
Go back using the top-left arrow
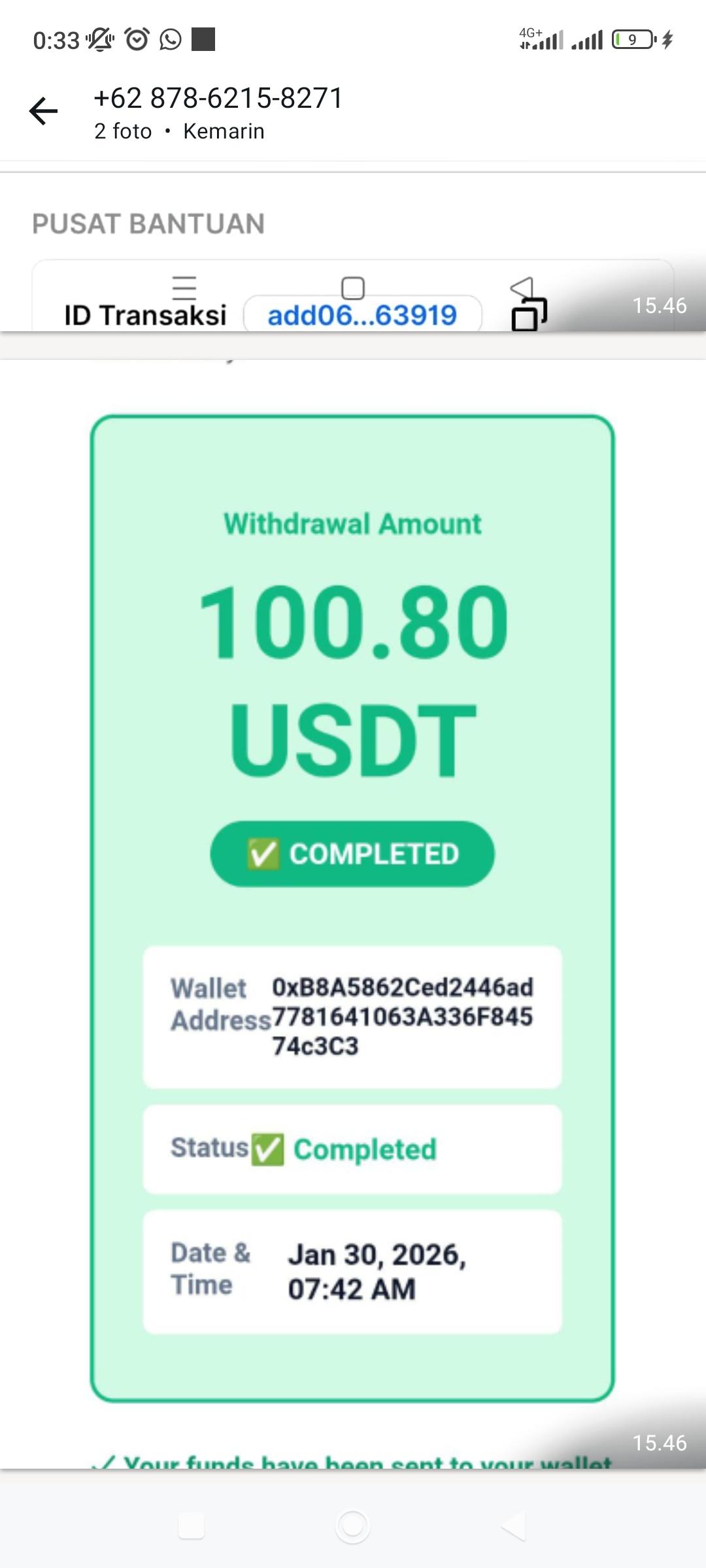(x=44, y=111)
